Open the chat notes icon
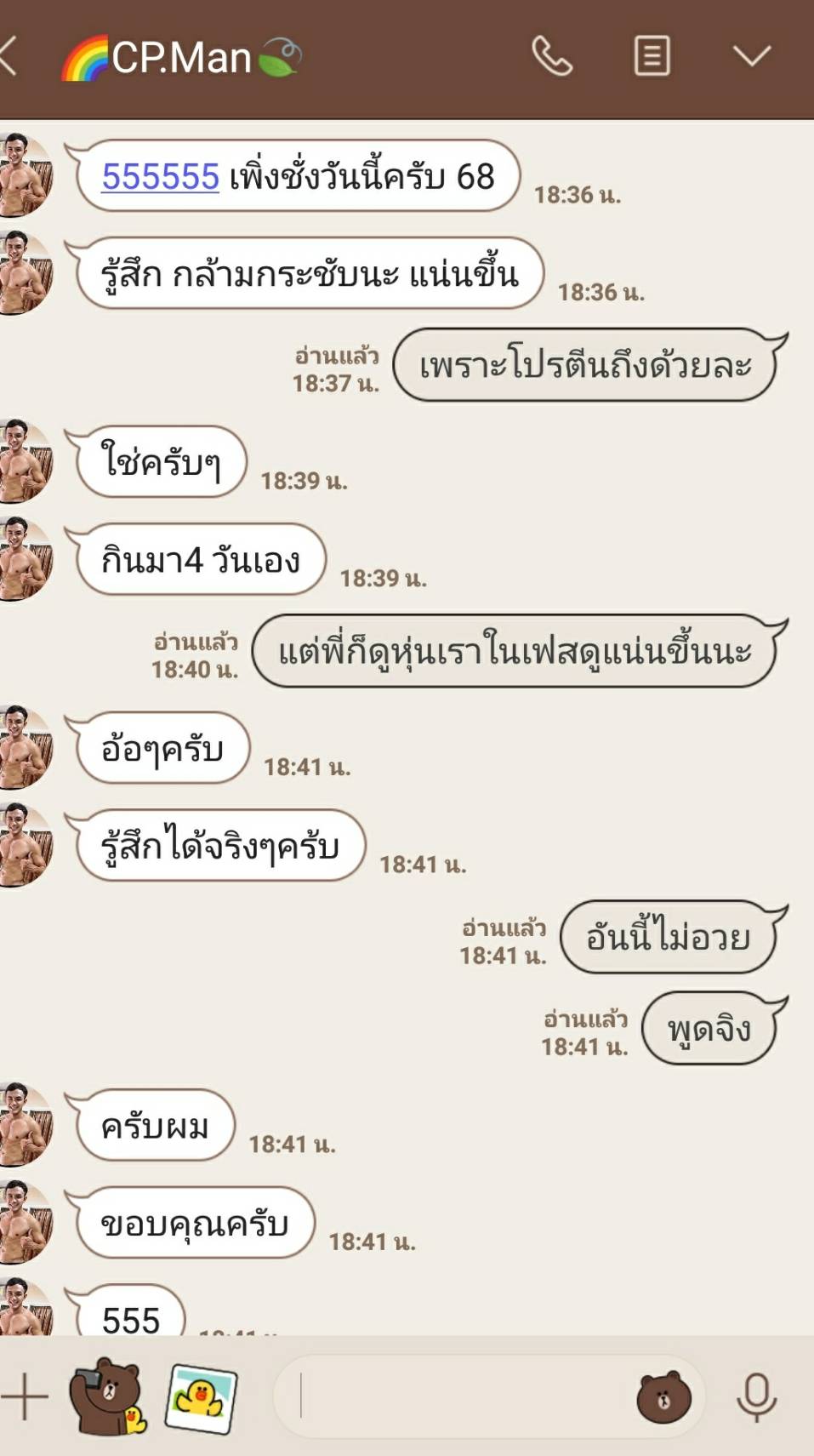814x1456 pixels. click(x=652, y=57)
